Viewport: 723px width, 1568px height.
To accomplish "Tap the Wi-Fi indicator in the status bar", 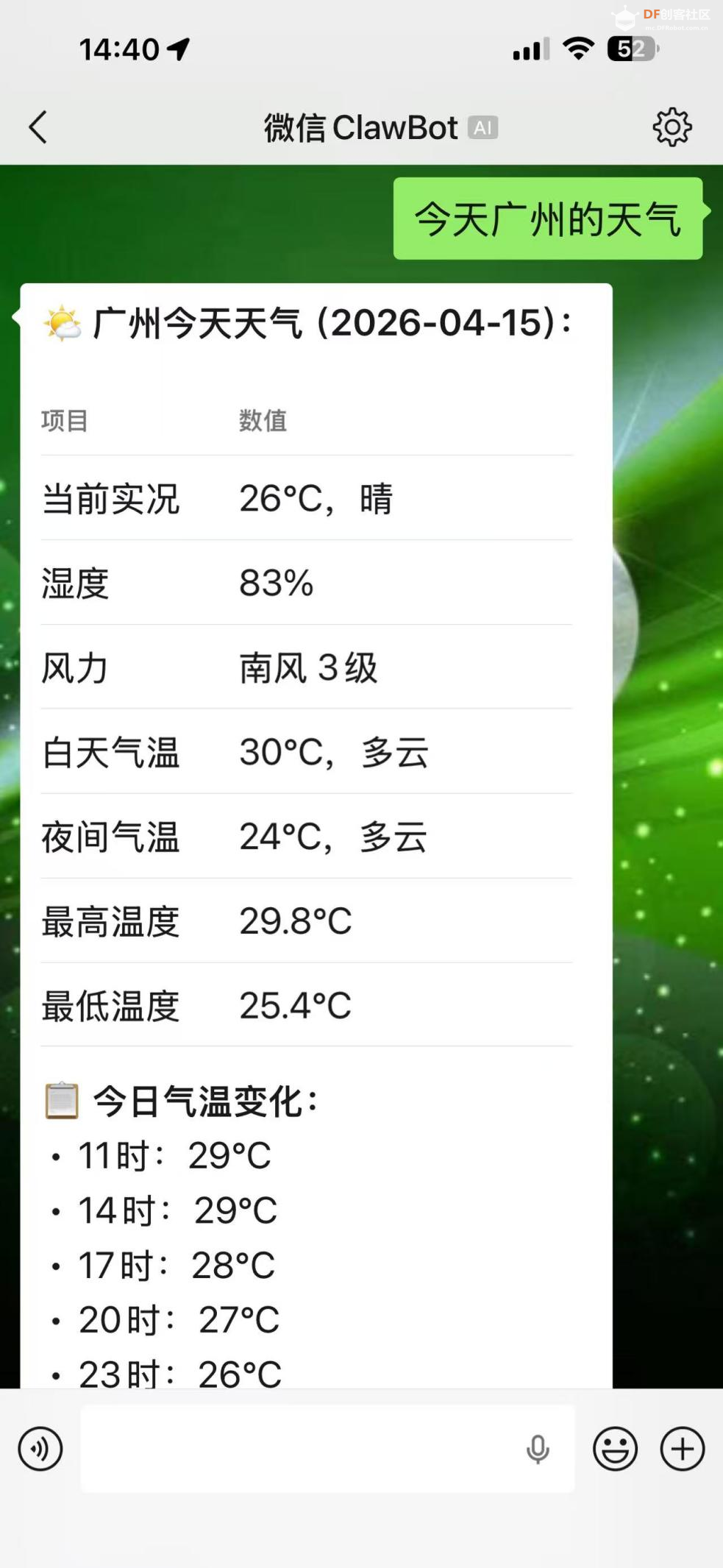I will [x=577, y=49].
